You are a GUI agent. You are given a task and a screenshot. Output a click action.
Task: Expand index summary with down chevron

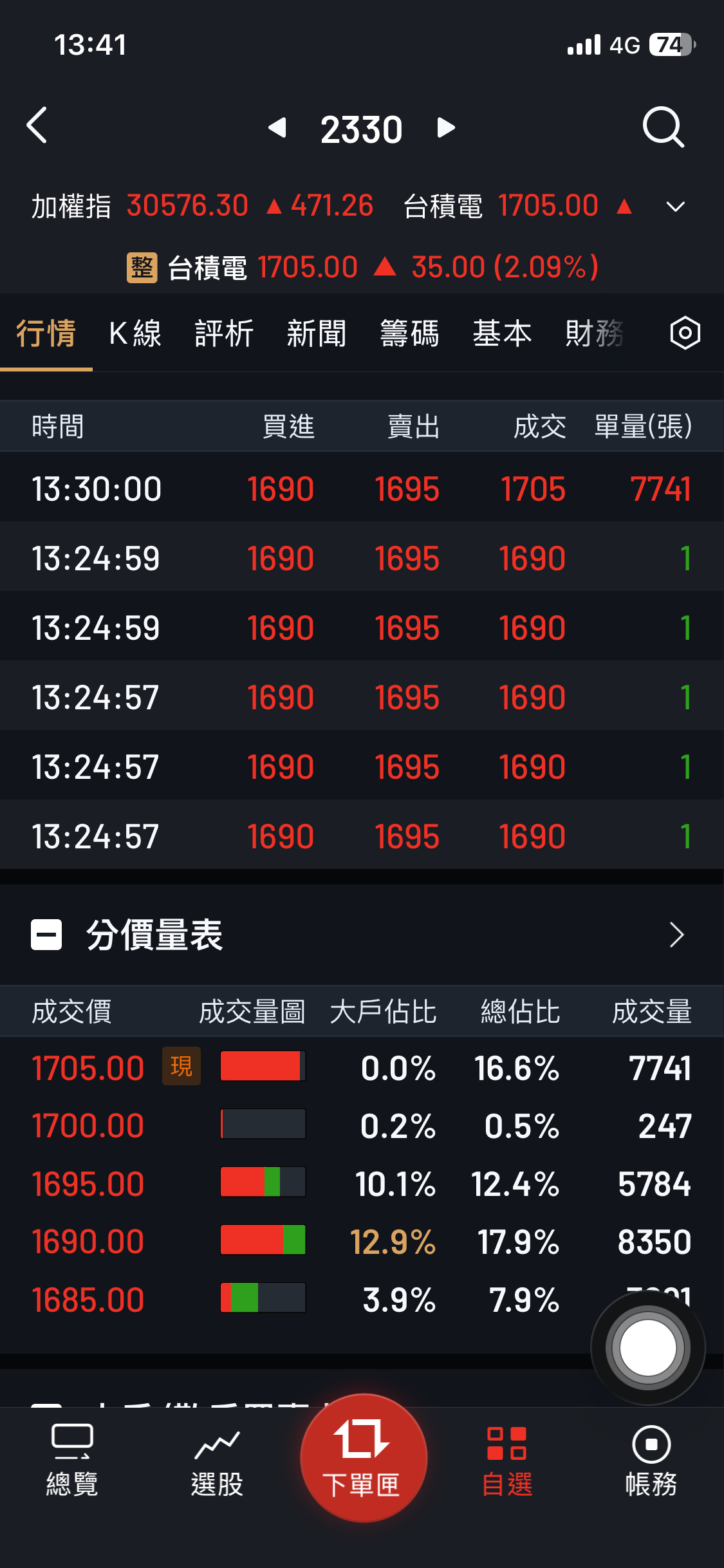pyautogui.click(x=674, y=206)
